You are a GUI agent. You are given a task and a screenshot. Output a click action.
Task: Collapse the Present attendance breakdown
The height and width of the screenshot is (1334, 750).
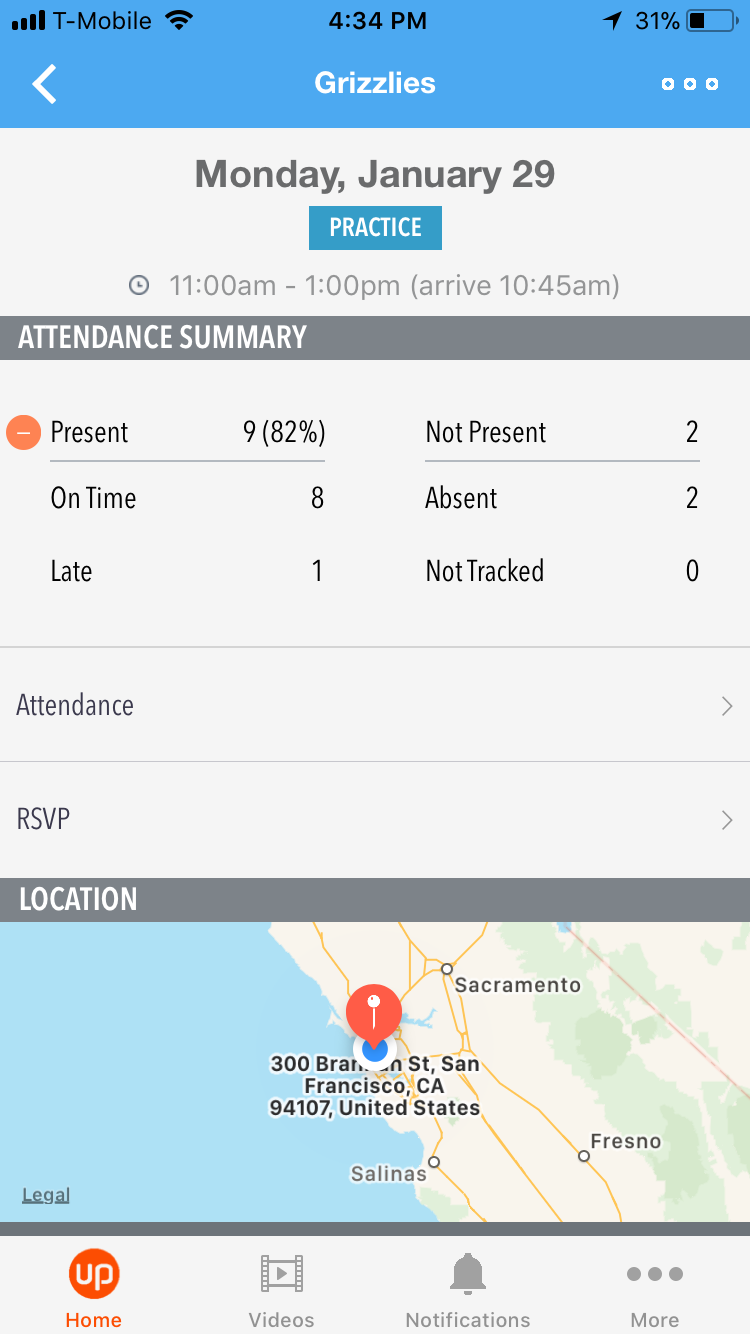tap(24, 433)
